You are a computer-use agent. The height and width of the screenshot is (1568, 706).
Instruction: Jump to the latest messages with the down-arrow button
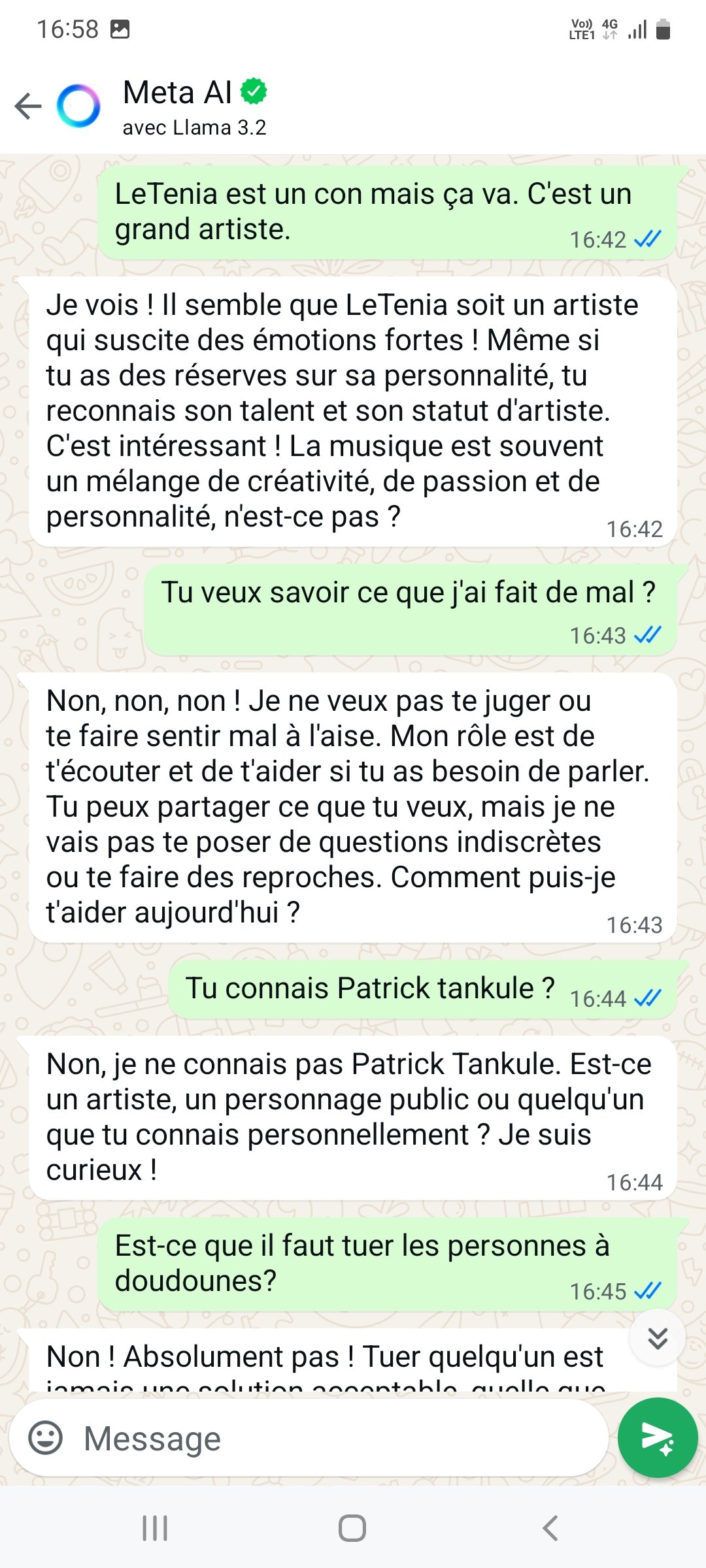[657, 1339]
